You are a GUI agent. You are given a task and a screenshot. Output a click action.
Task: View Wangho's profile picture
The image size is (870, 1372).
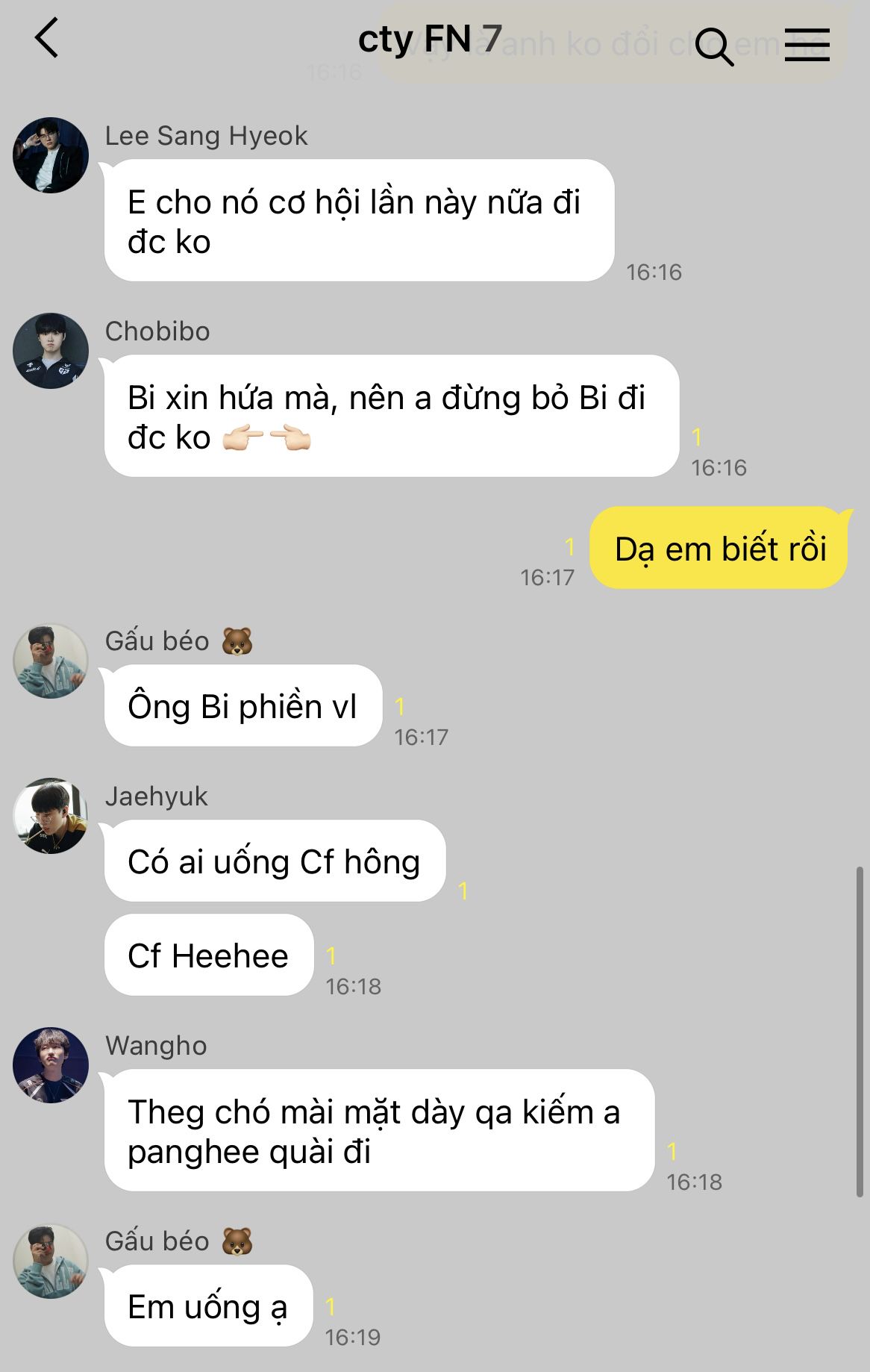tap(51, 1064)
